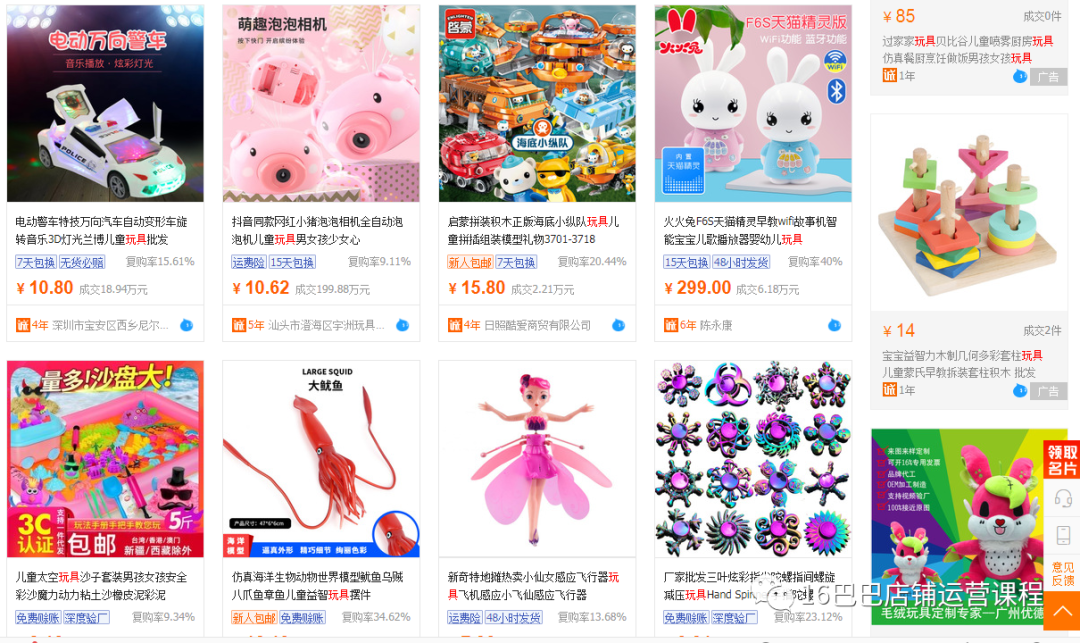The width and height of the screenshot is (1080, 643).
Task: Open the space sand toy set listing
Action: coord(105,459)
